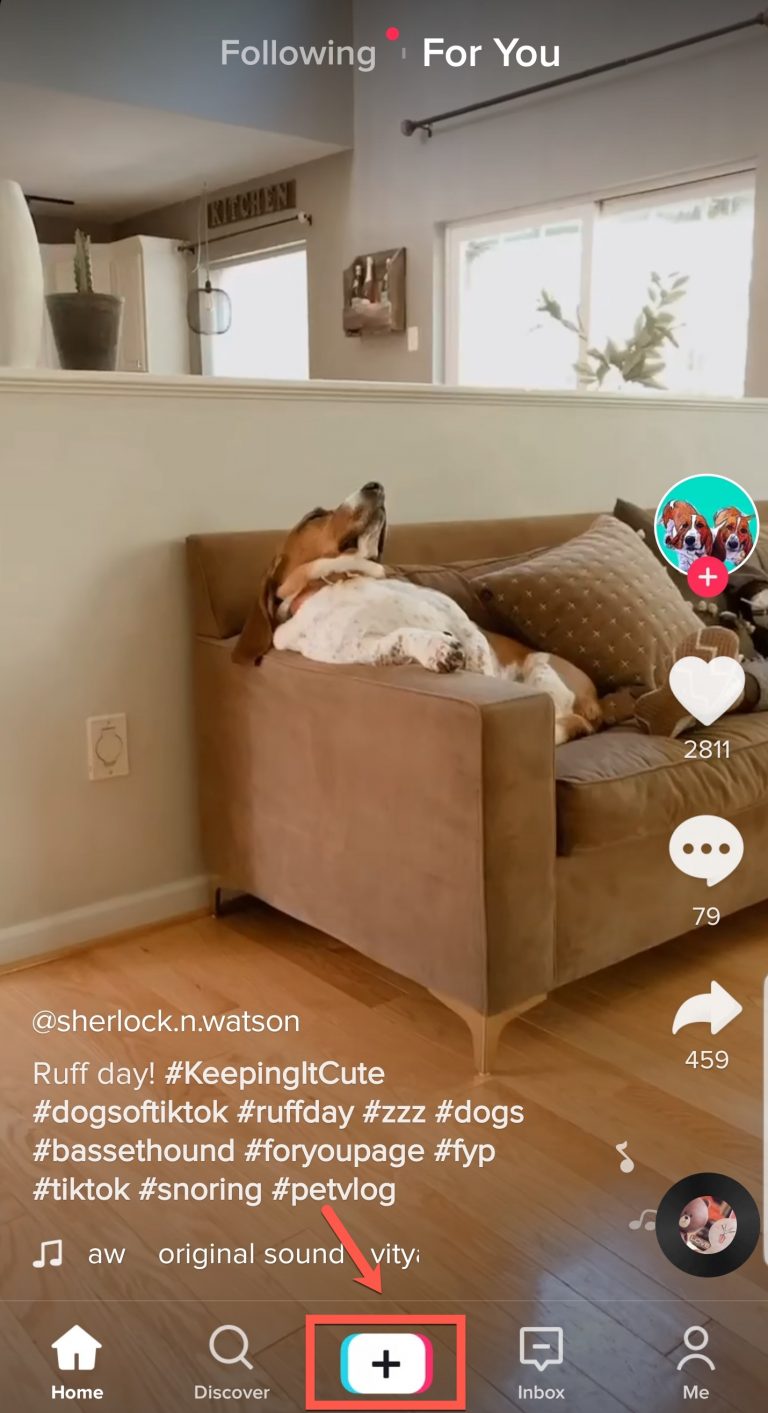The image size is (768, 1413).
Task: Open the Inbox tab
Action: 541,1362
